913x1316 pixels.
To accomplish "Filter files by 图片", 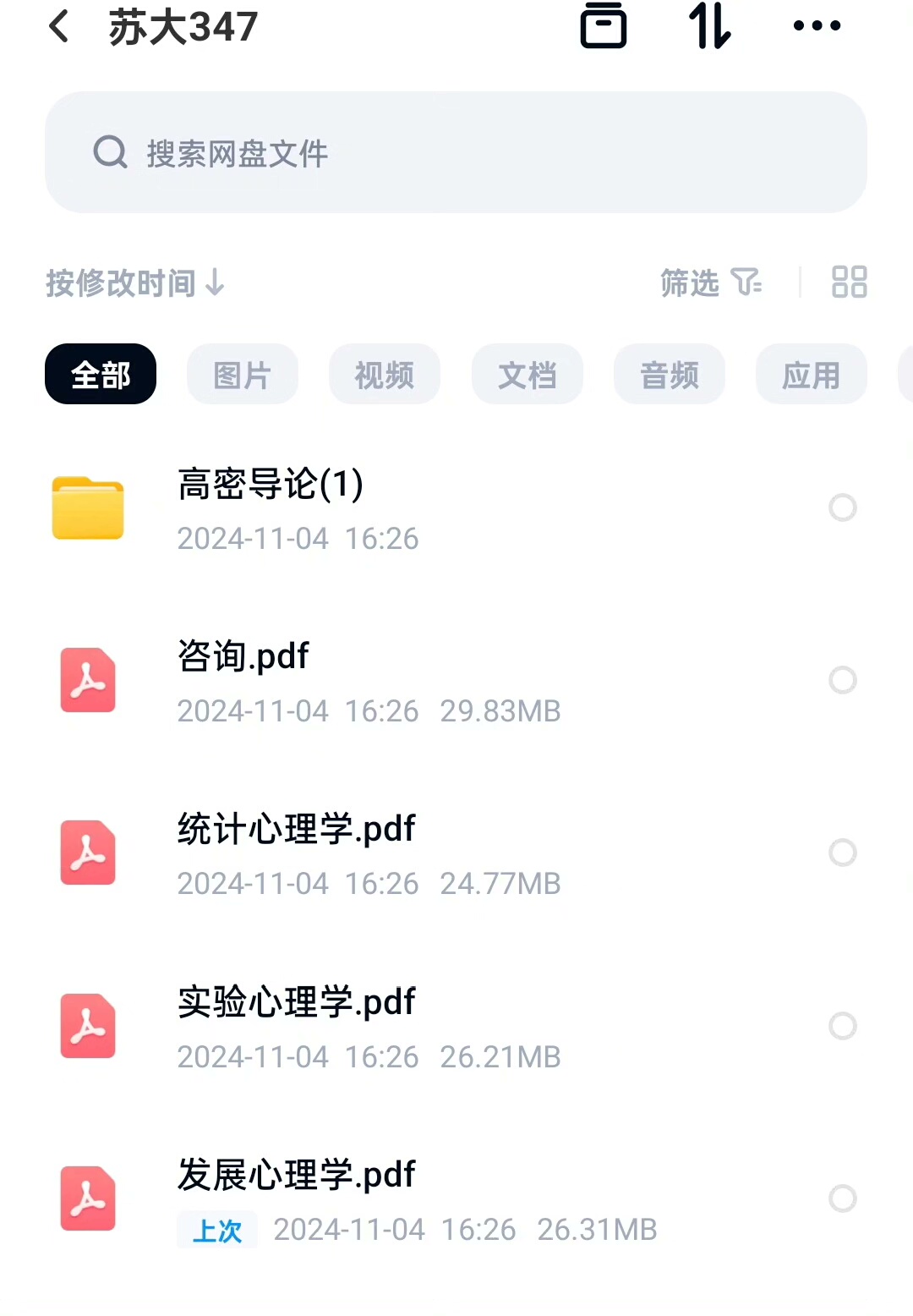I will 243,374.
